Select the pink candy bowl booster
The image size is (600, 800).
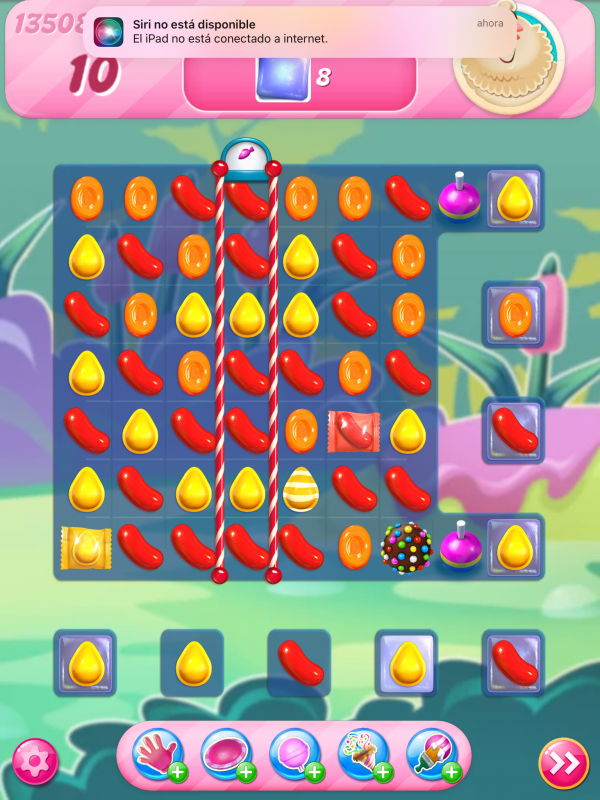click(x=225, y=753)
